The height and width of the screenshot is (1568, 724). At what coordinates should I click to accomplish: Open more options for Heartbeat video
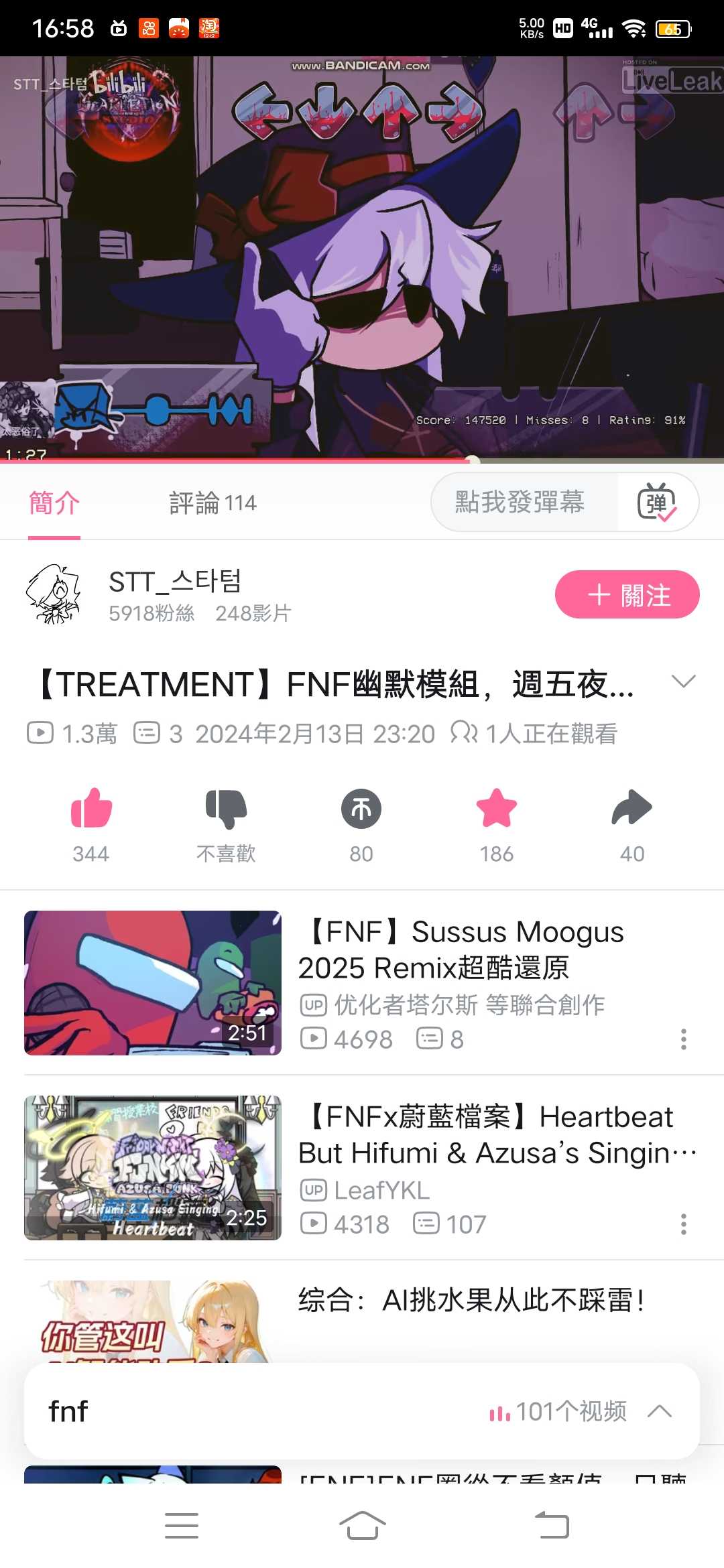tap(683, 1224)
